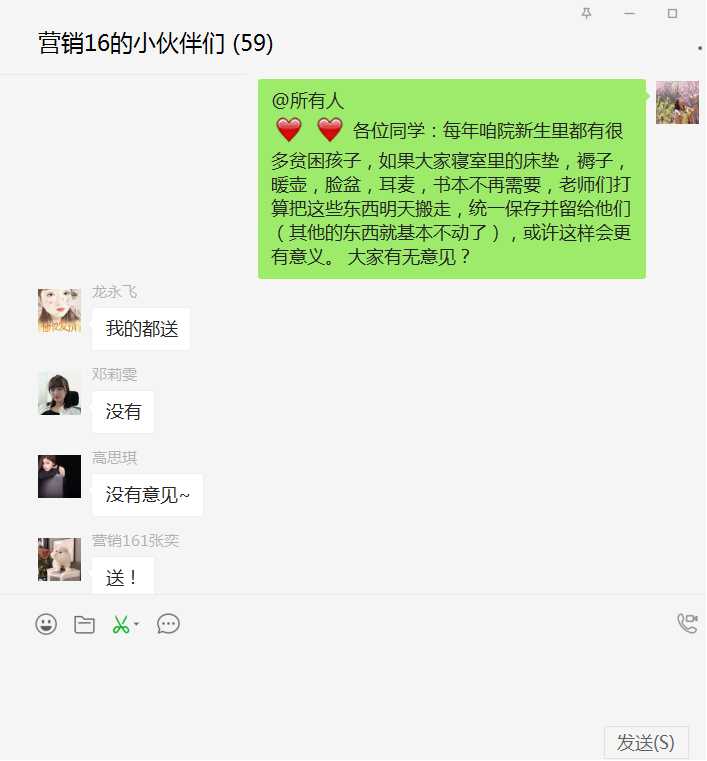Click the screenshot scissors tool
The width and height of the screenshot is (707, 761).
click(x=120, y=624)
